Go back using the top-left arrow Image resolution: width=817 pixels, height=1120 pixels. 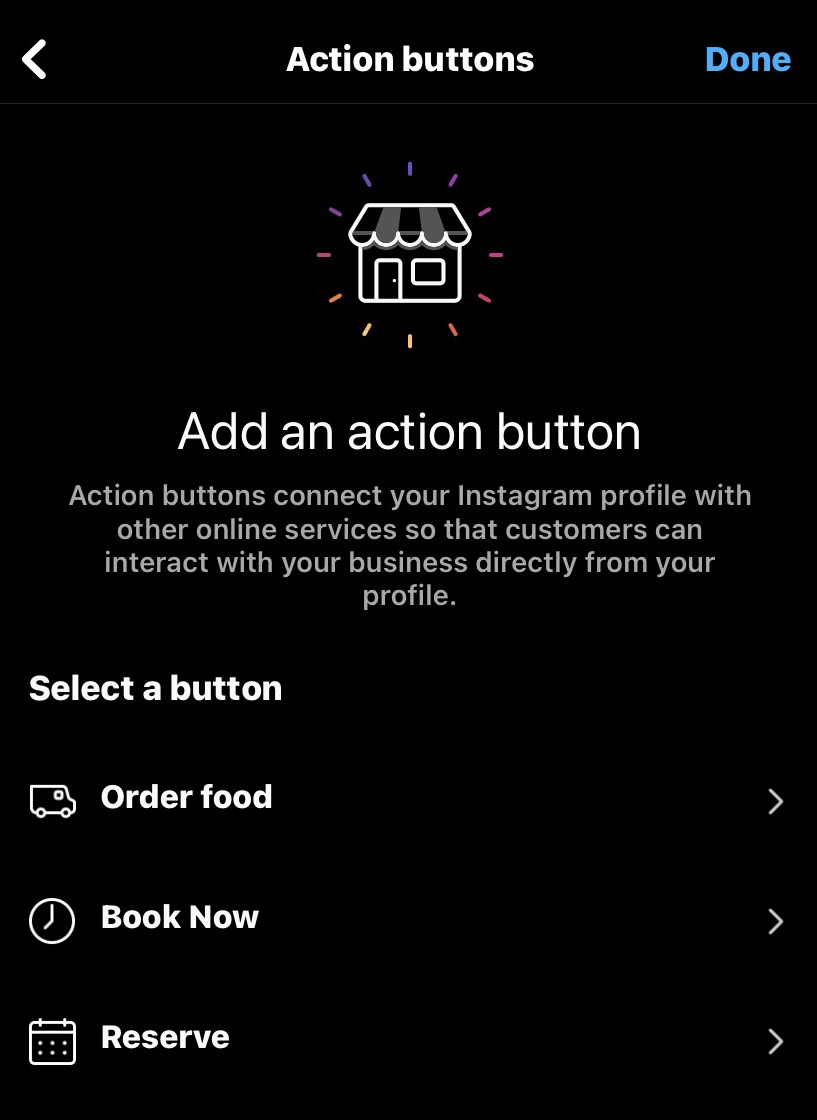pyautogui.click(x=35, y=60)
